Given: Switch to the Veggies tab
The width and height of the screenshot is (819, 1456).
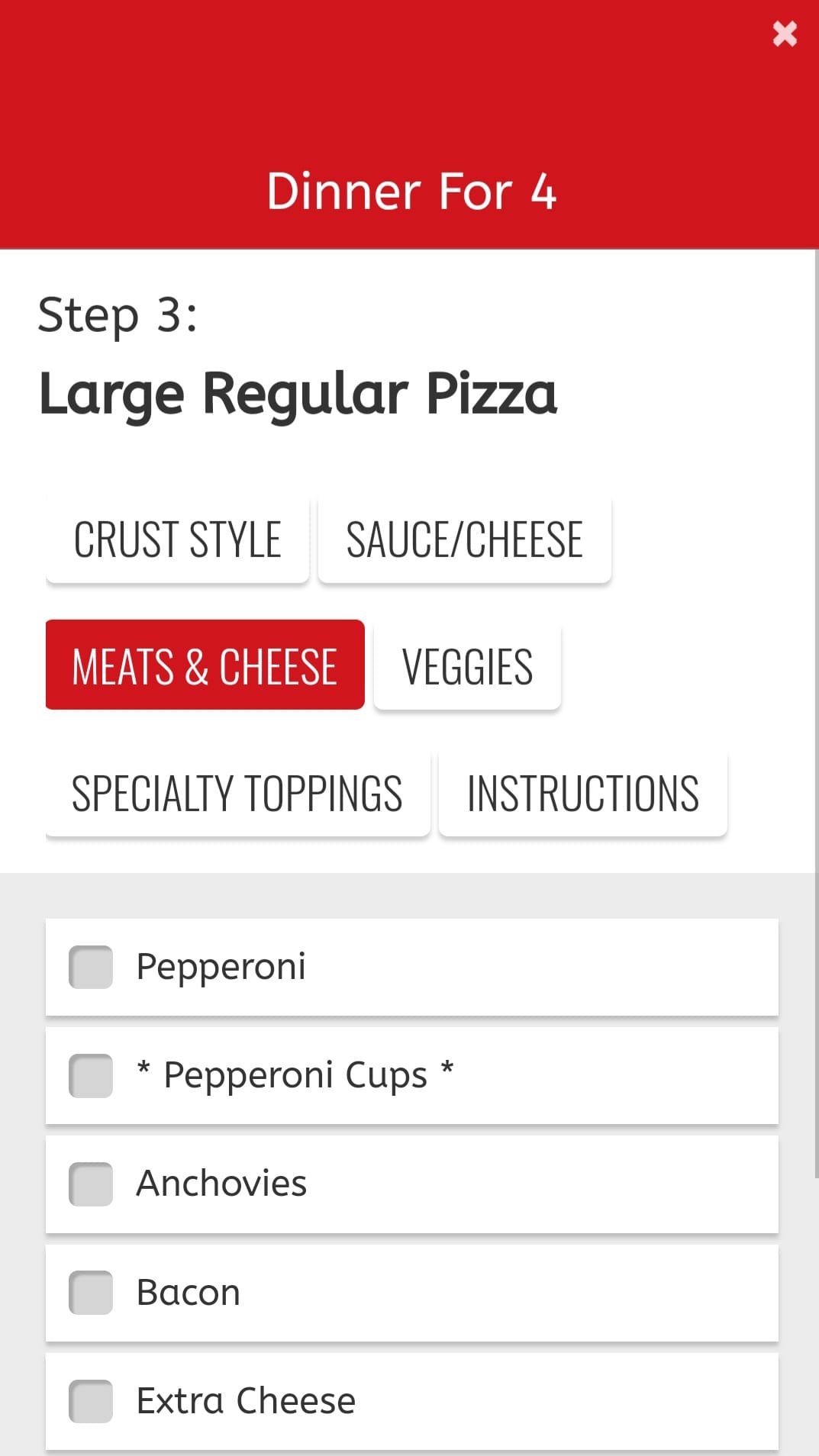Looking at the screenshot, I should pyautogui.click(x=467, y=666).
